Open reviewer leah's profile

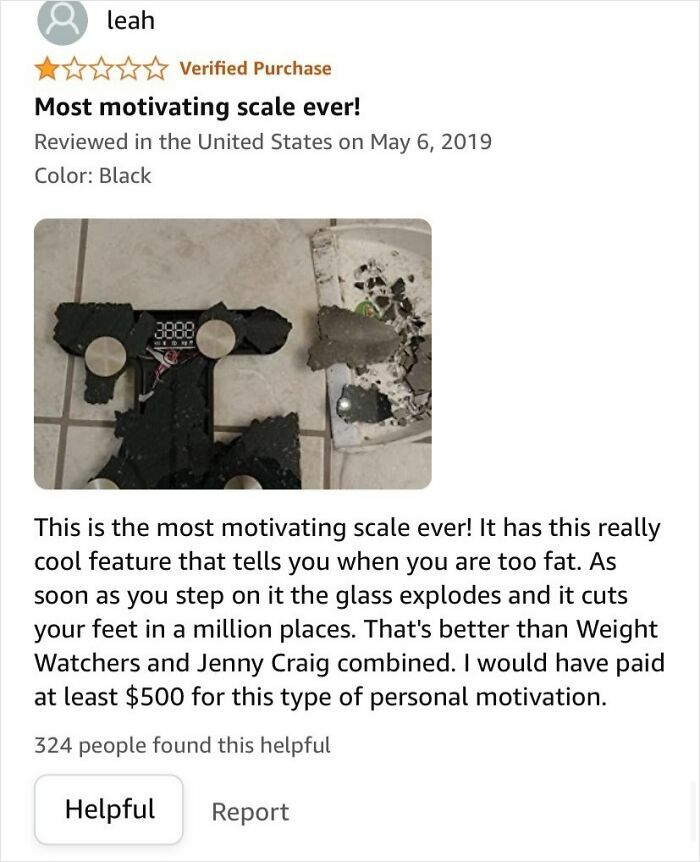click(x=130, y=20)
